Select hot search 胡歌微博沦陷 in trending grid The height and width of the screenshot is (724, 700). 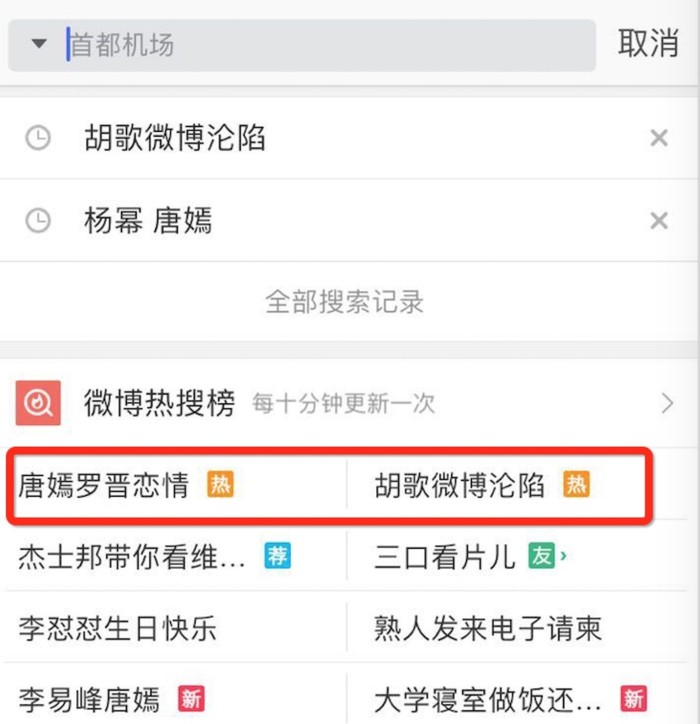point(460,486)
